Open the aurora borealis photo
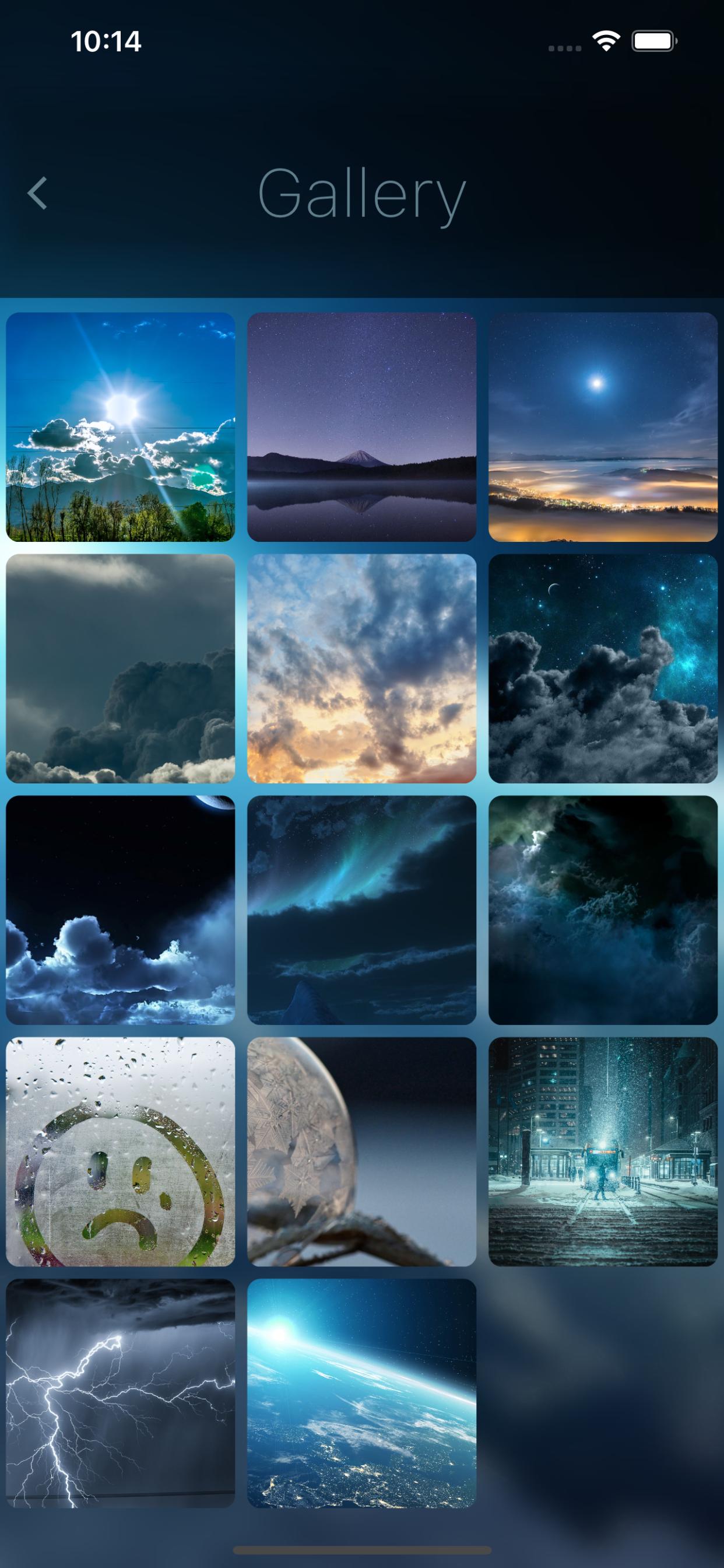Viewport: 724px width, 1568px height. click(x=361, y=910)
